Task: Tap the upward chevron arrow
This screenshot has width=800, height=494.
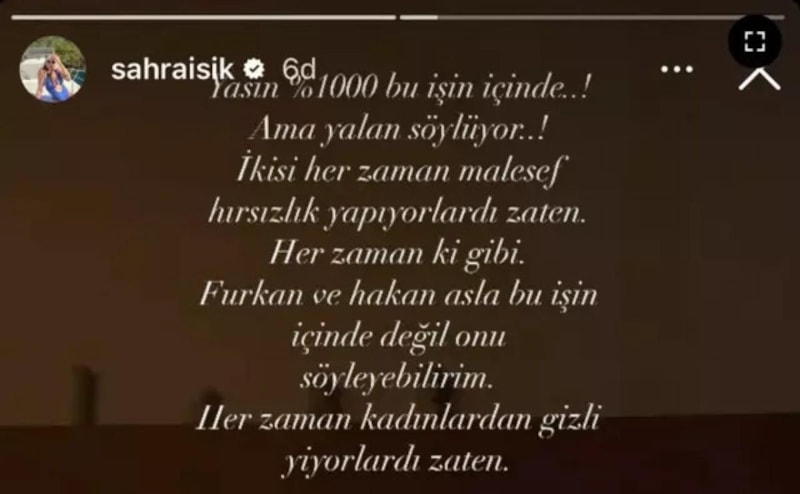Action: tap(758, 78)
